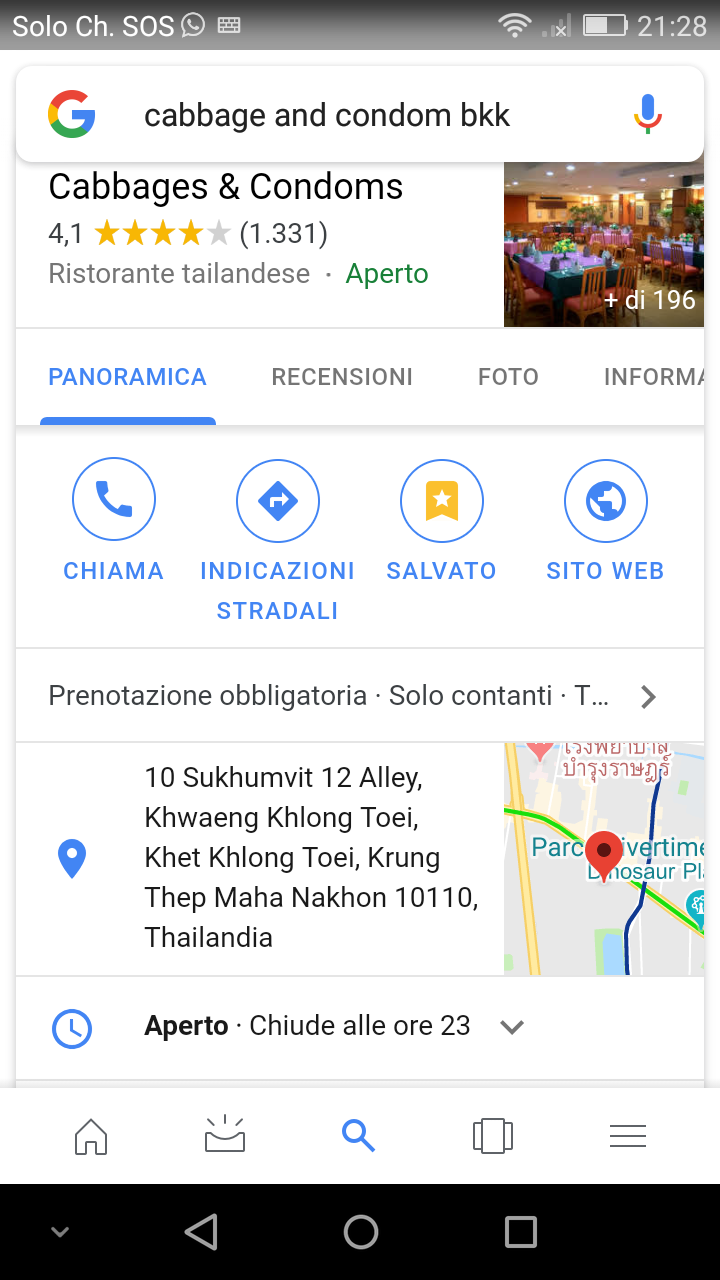Open Prenotazione obbligatoria details arrow

pos(647,696)
